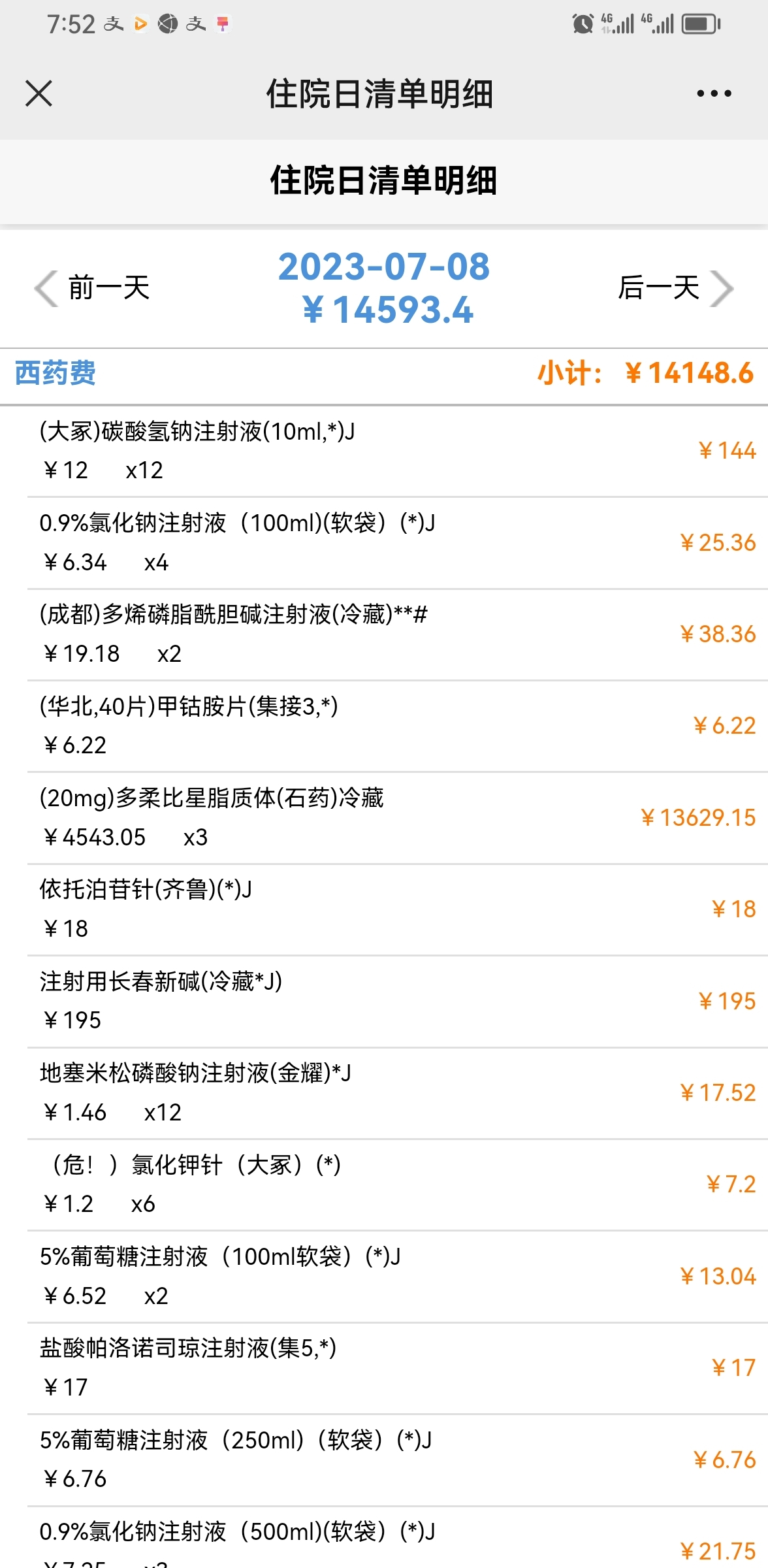Go to the previous day 前一天

(x=92, y=287)
